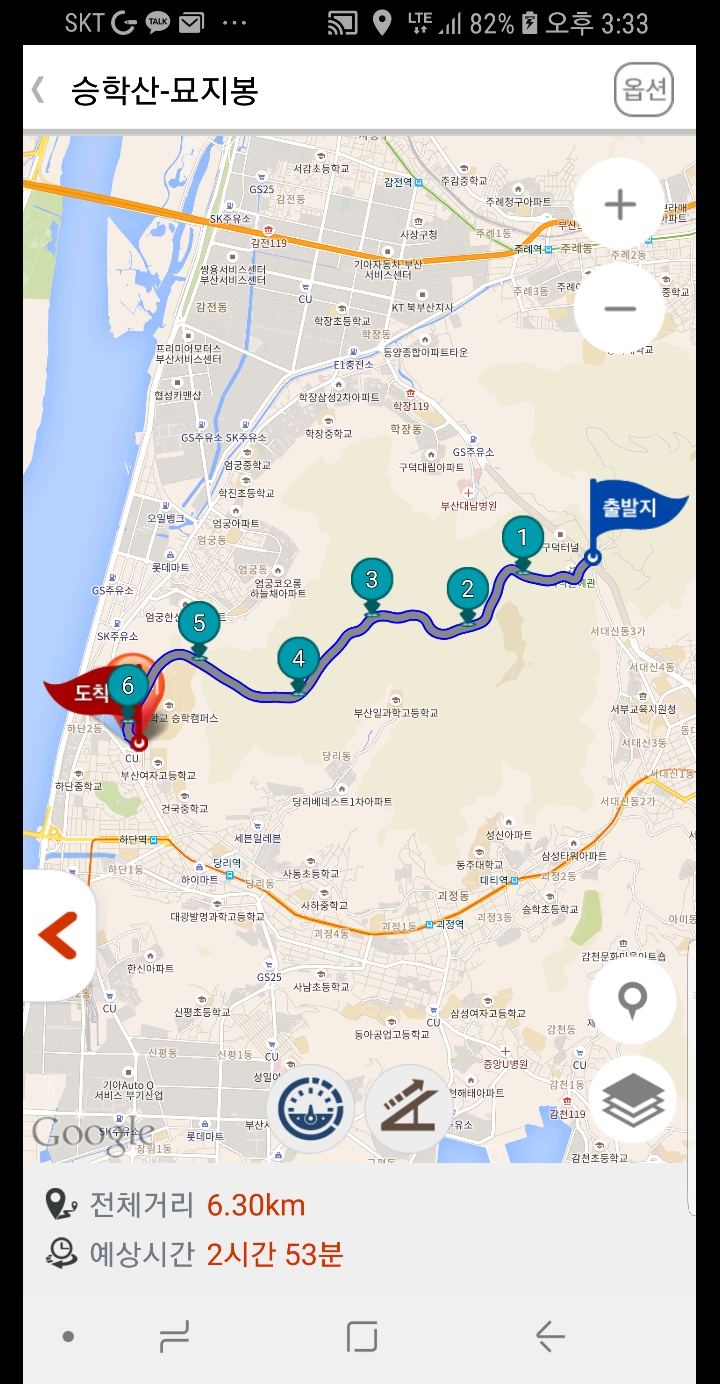This screenshot has height=1384, width=720.
Task: Zoom out on the map
Action: tap(620, 307)
